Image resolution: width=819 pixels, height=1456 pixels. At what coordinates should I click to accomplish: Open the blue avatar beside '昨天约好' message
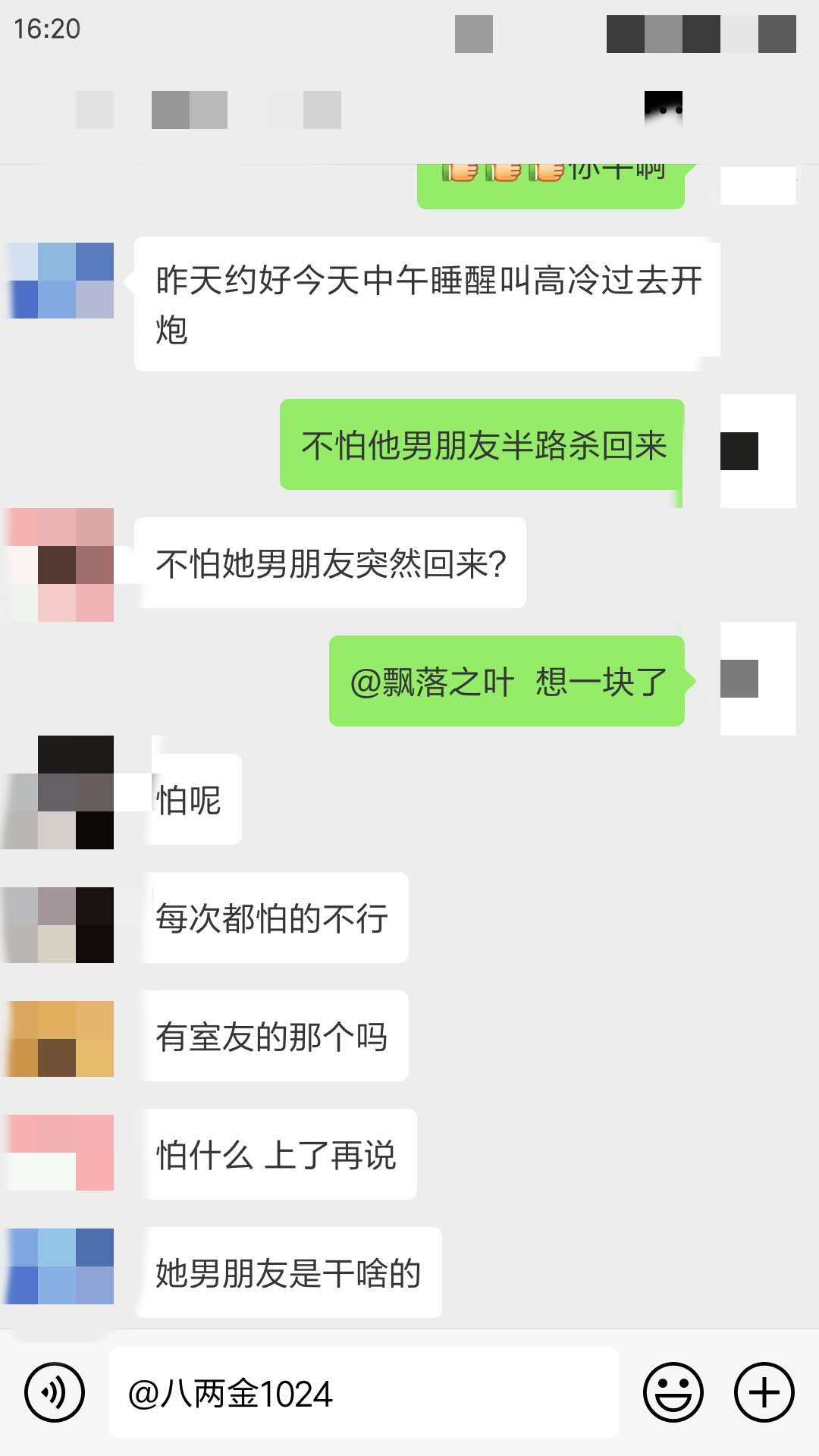(61, 281)
